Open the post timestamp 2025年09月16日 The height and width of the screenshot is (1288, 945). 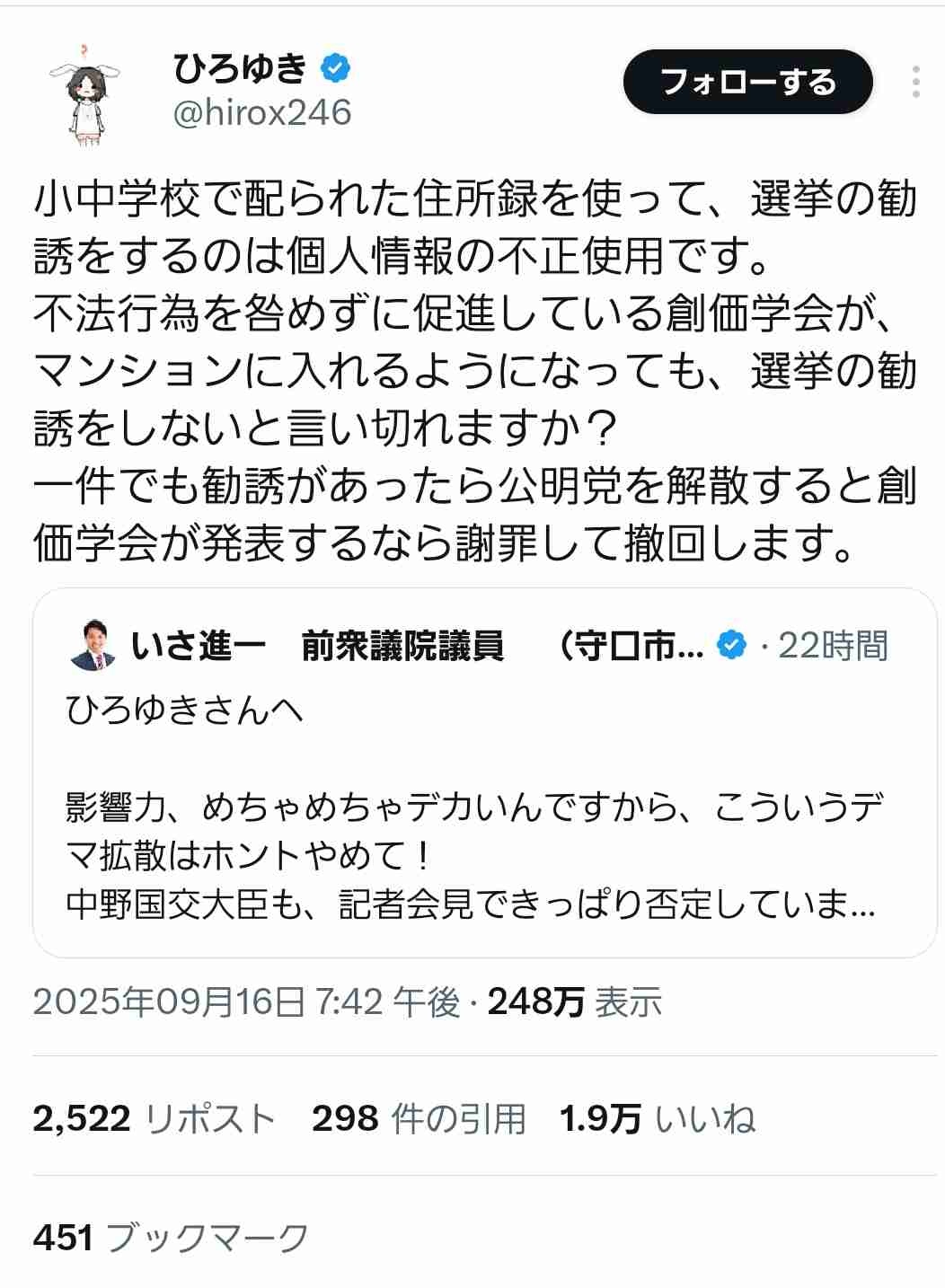246,1002
